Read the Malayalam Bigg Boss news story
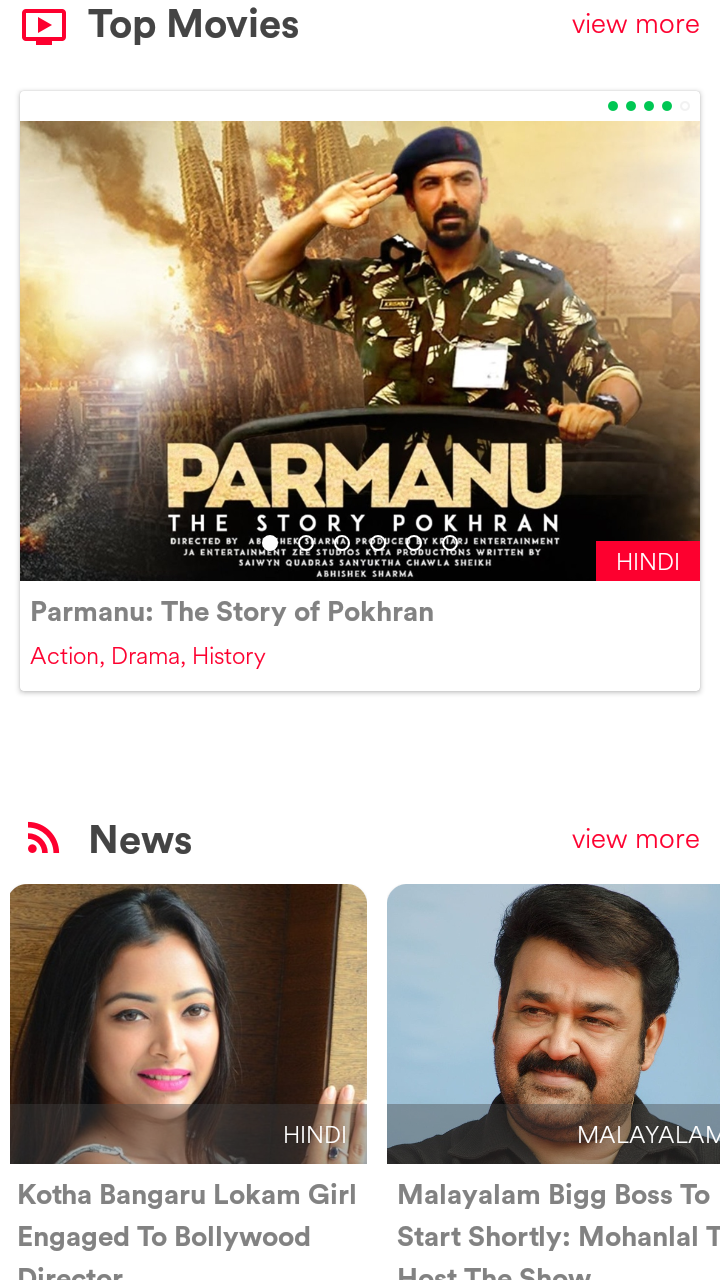The height and width of the screenshot is (1280, 720). tap(553, 1080)
